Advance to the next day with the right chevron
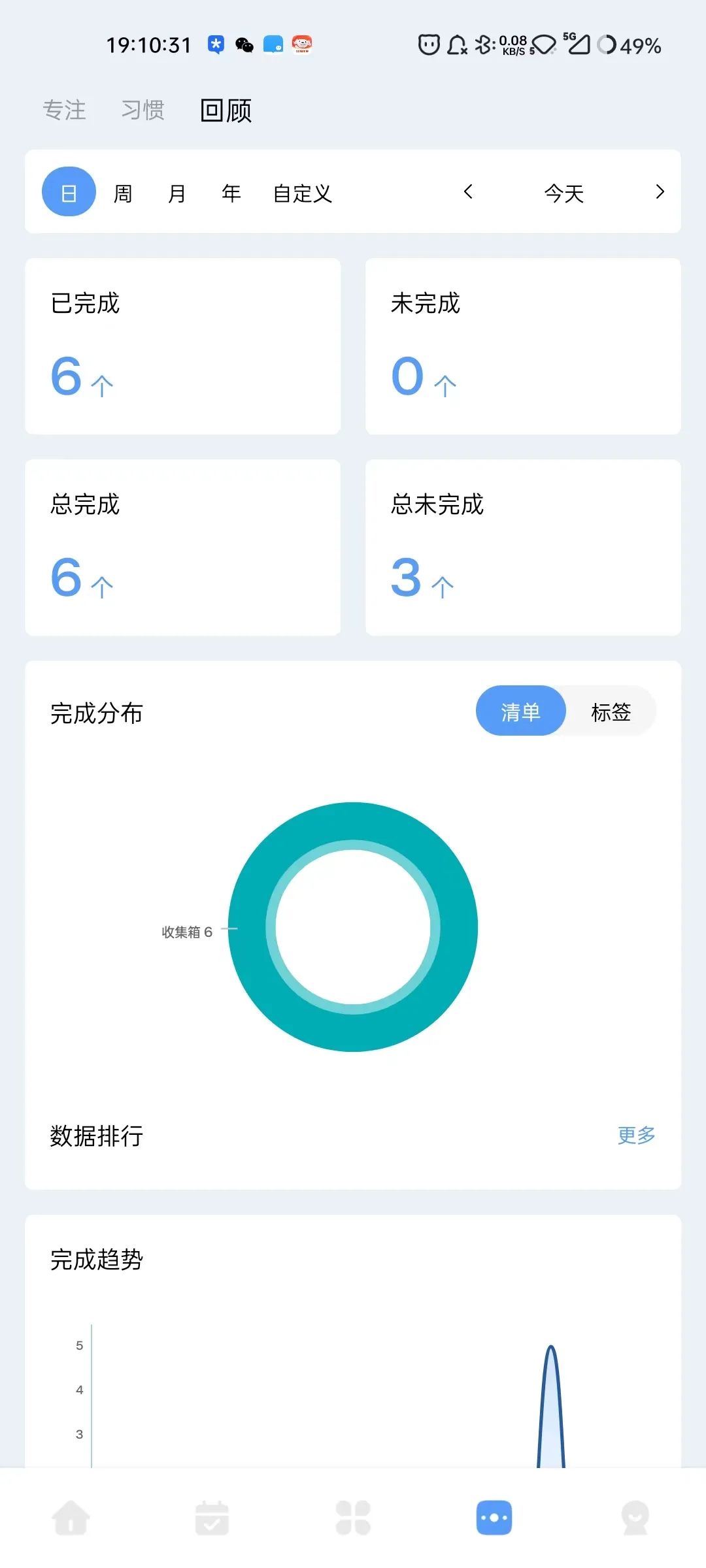The height and width of the screenshot is (1568, 706). (659, 191)
